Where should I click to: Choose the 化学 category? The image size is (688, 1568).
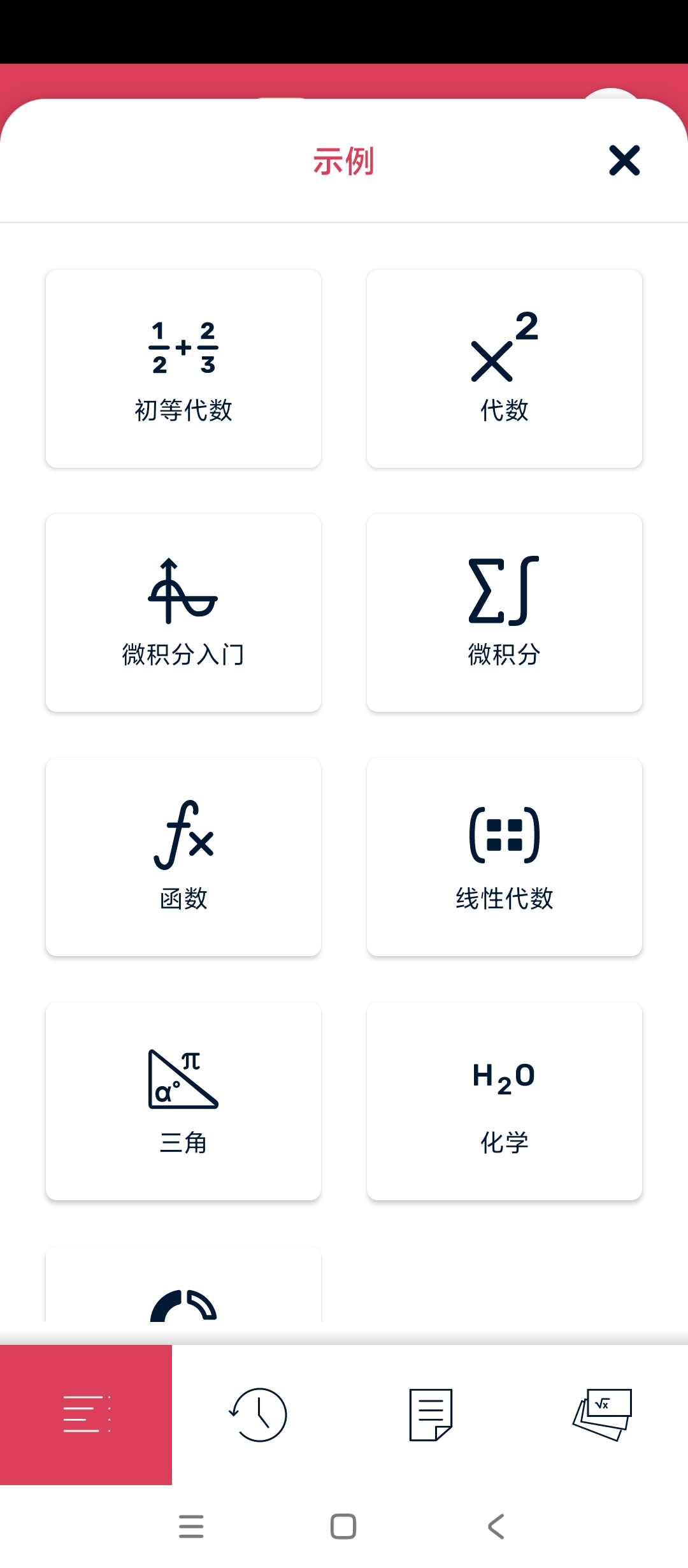(505, 1101)
